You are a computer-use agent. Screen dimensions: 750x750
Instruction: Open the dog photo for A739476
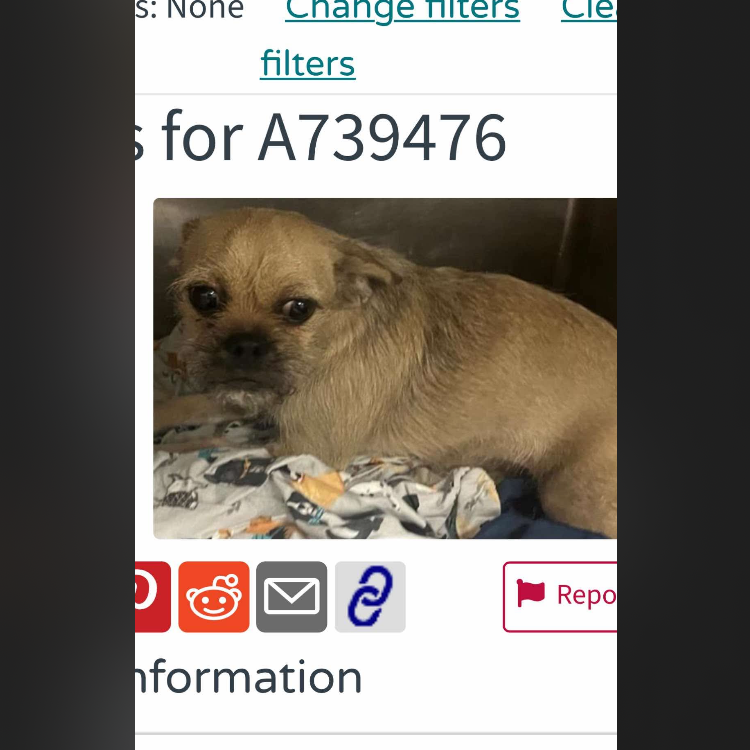385,368
